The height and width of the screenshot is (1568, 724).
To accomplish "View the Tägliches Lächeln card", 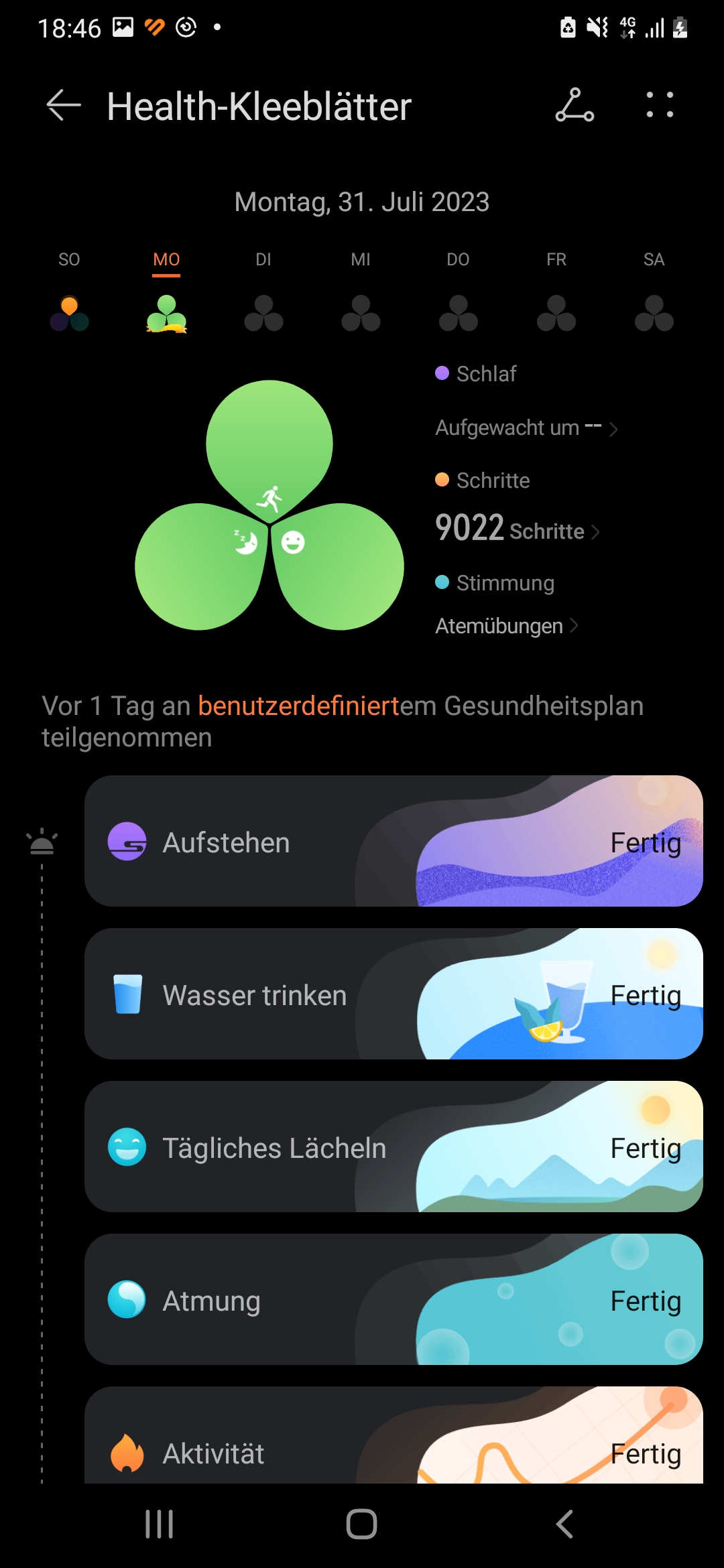I will click(x=394, y=1147).
